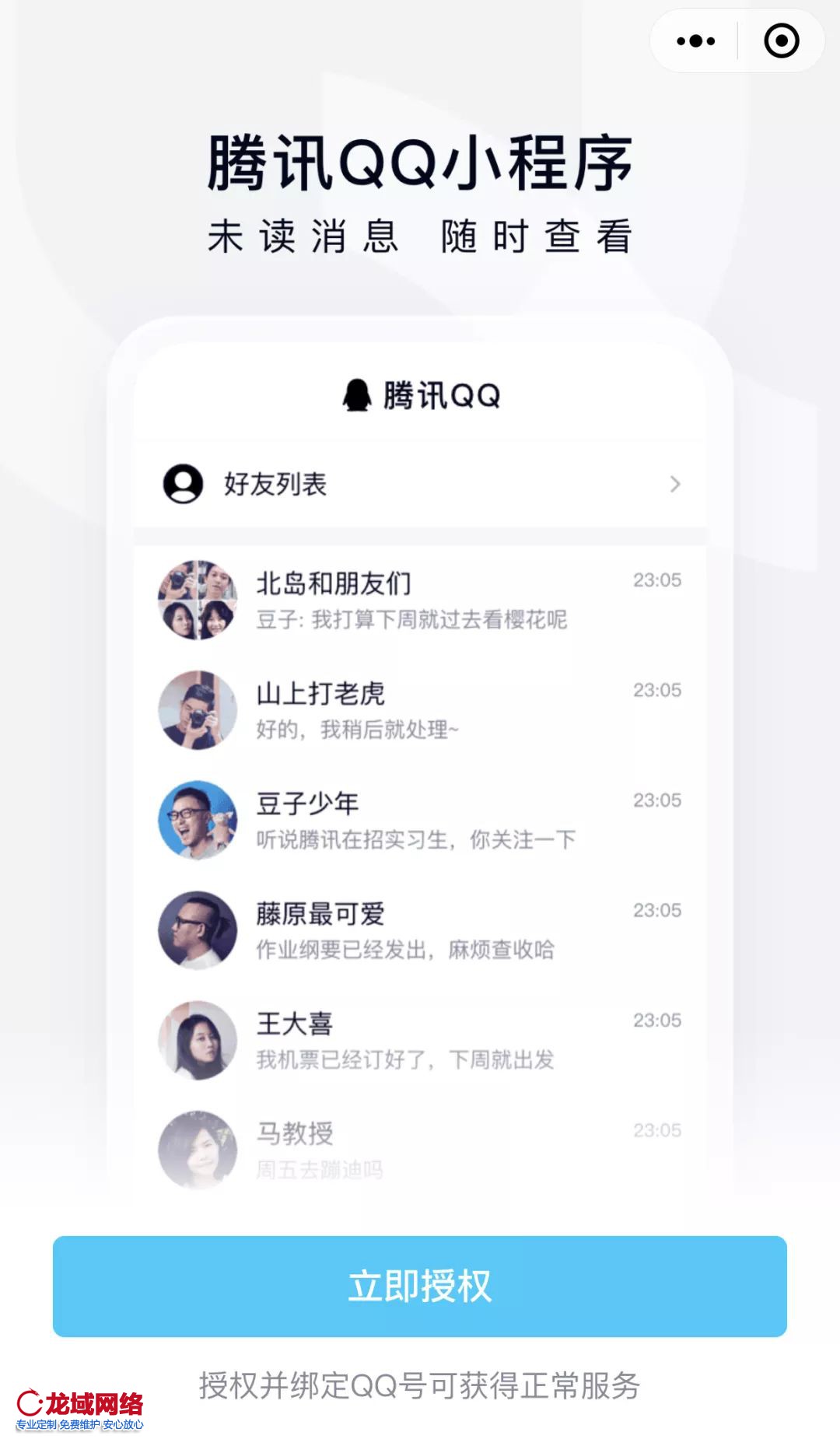Tap the 立即授权 button
The height and width of the screenshot is (1453, 840).
420,1286
